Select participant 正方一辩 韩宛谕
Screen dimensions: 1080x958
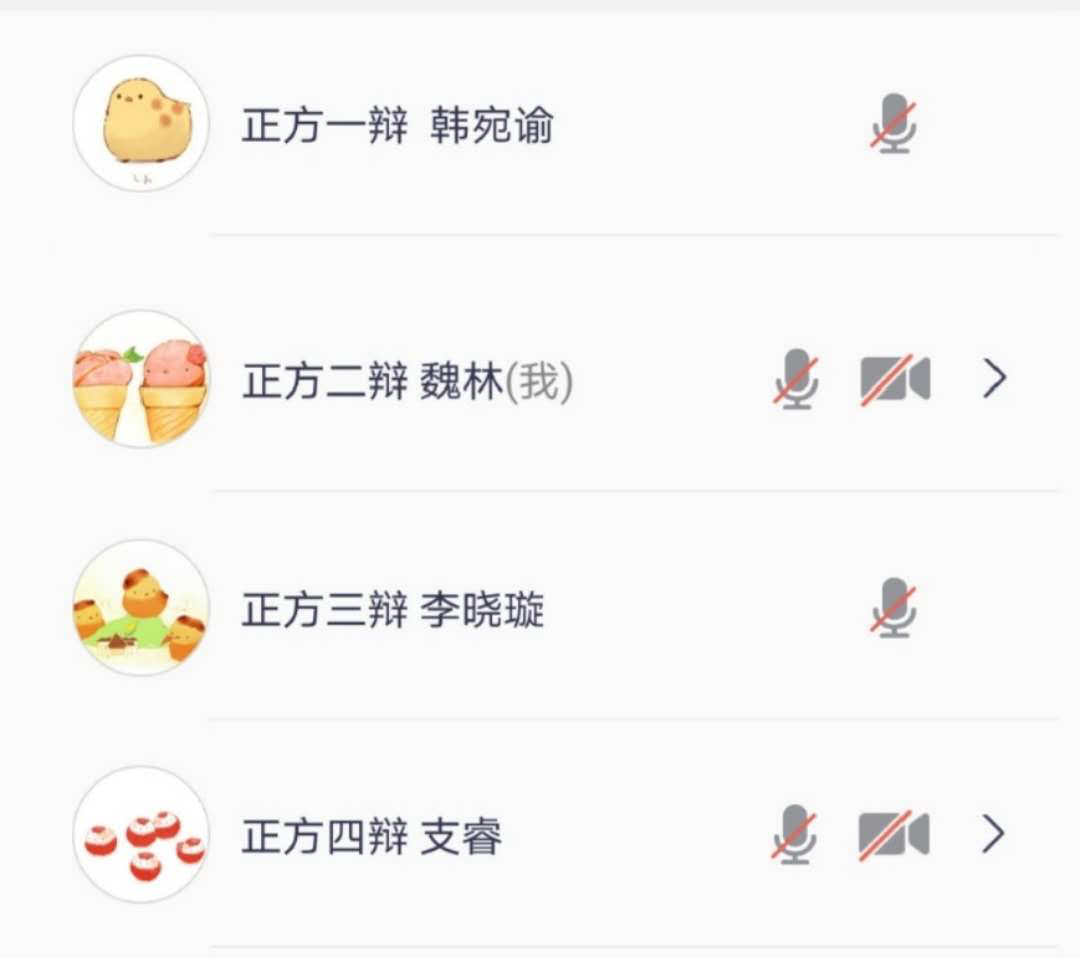click(397, 126)
